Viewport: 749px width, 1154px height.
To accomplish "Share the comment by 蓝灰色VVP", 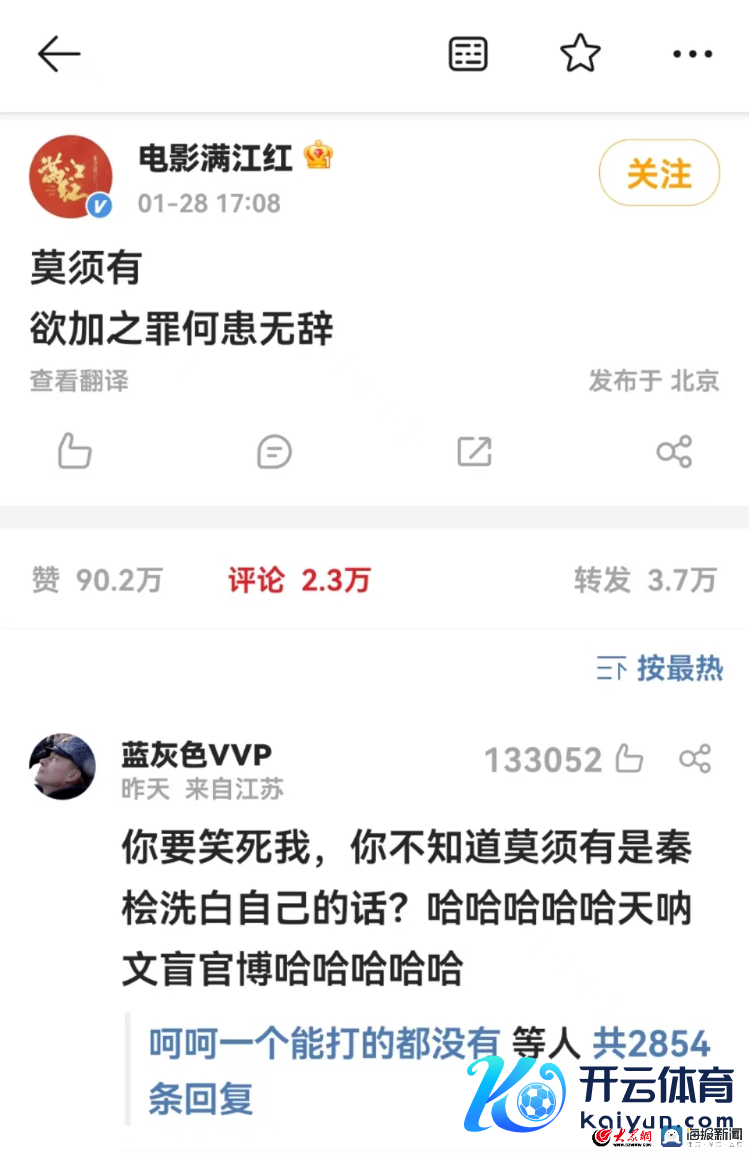I will pyautogui.click(x=695, y=758).
